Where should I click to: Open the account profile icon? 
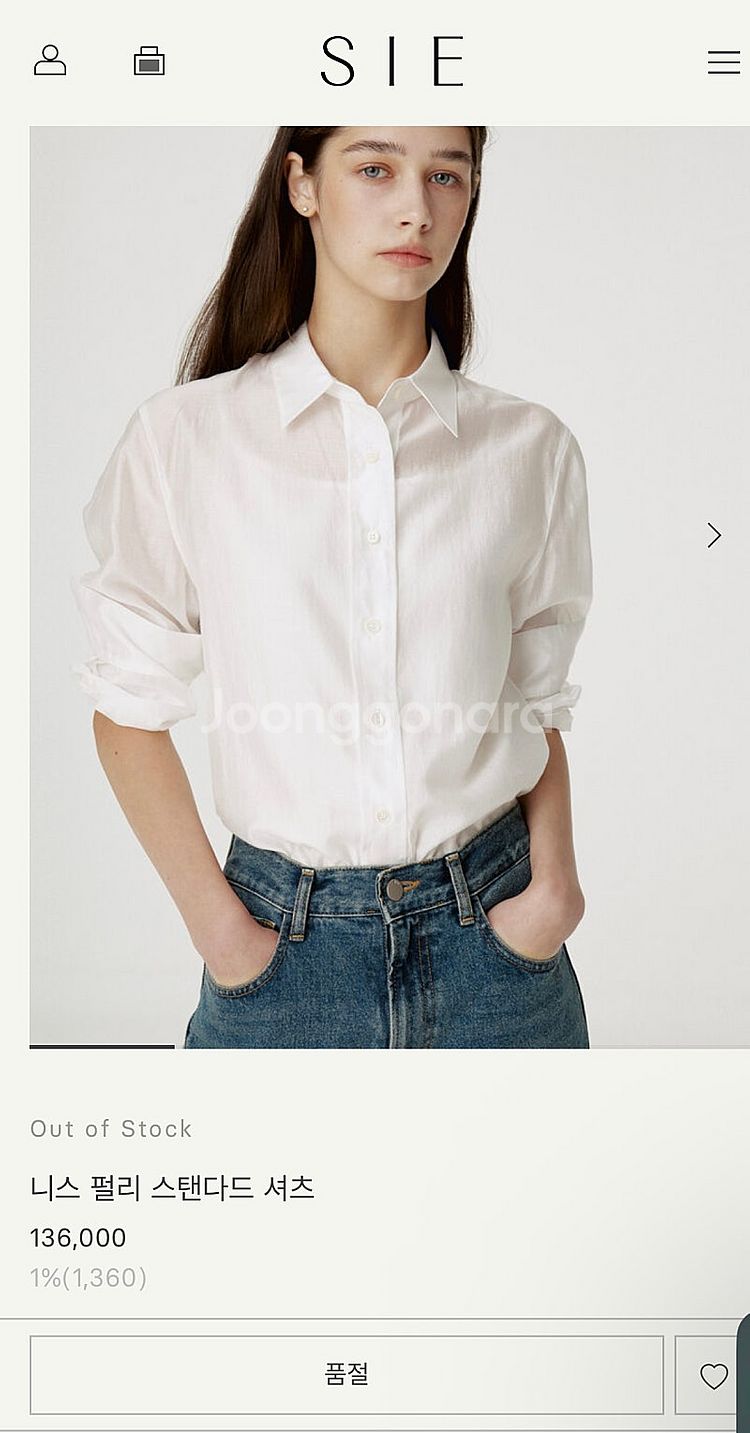[50, 61]
